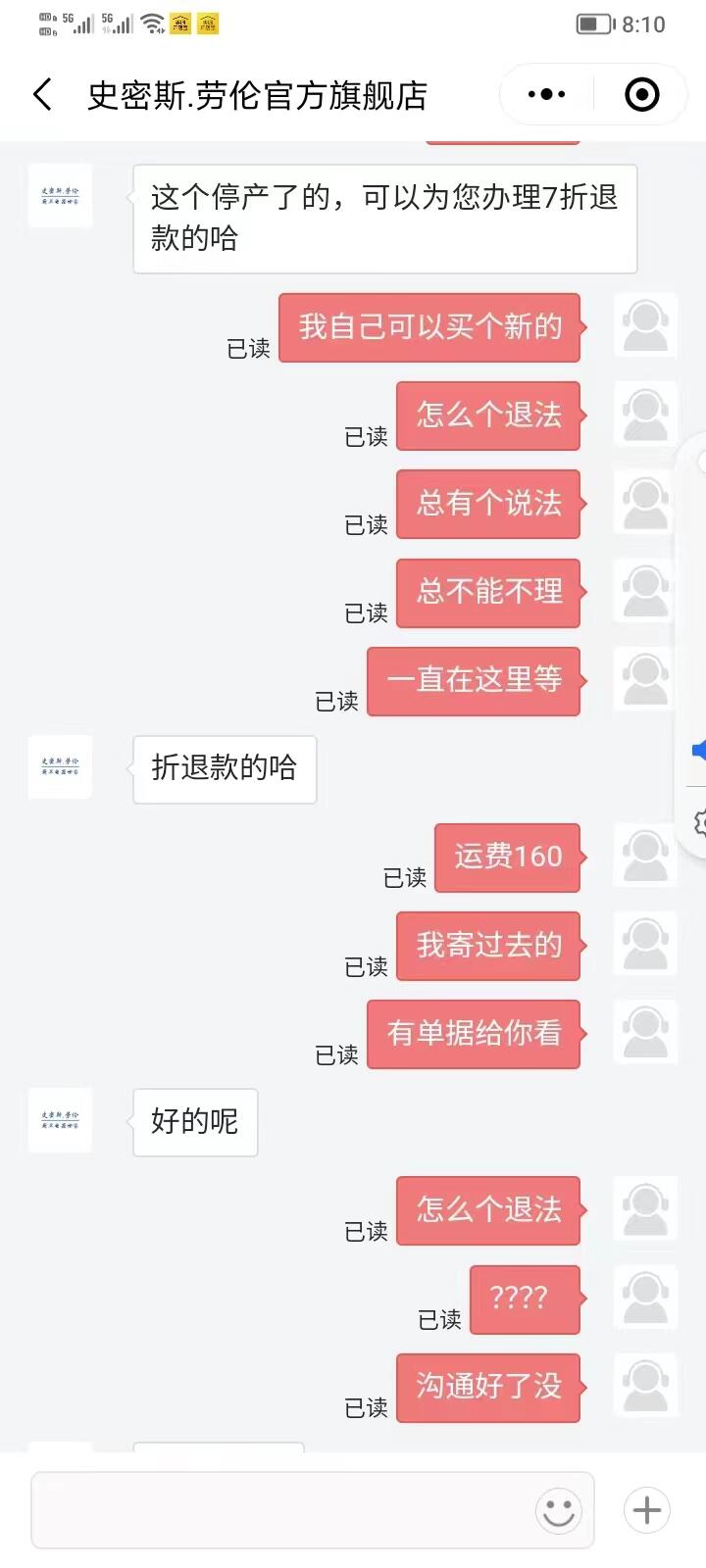The image size is (706, 1568).
Task: Go back from the chat
Action: point(42,95)
